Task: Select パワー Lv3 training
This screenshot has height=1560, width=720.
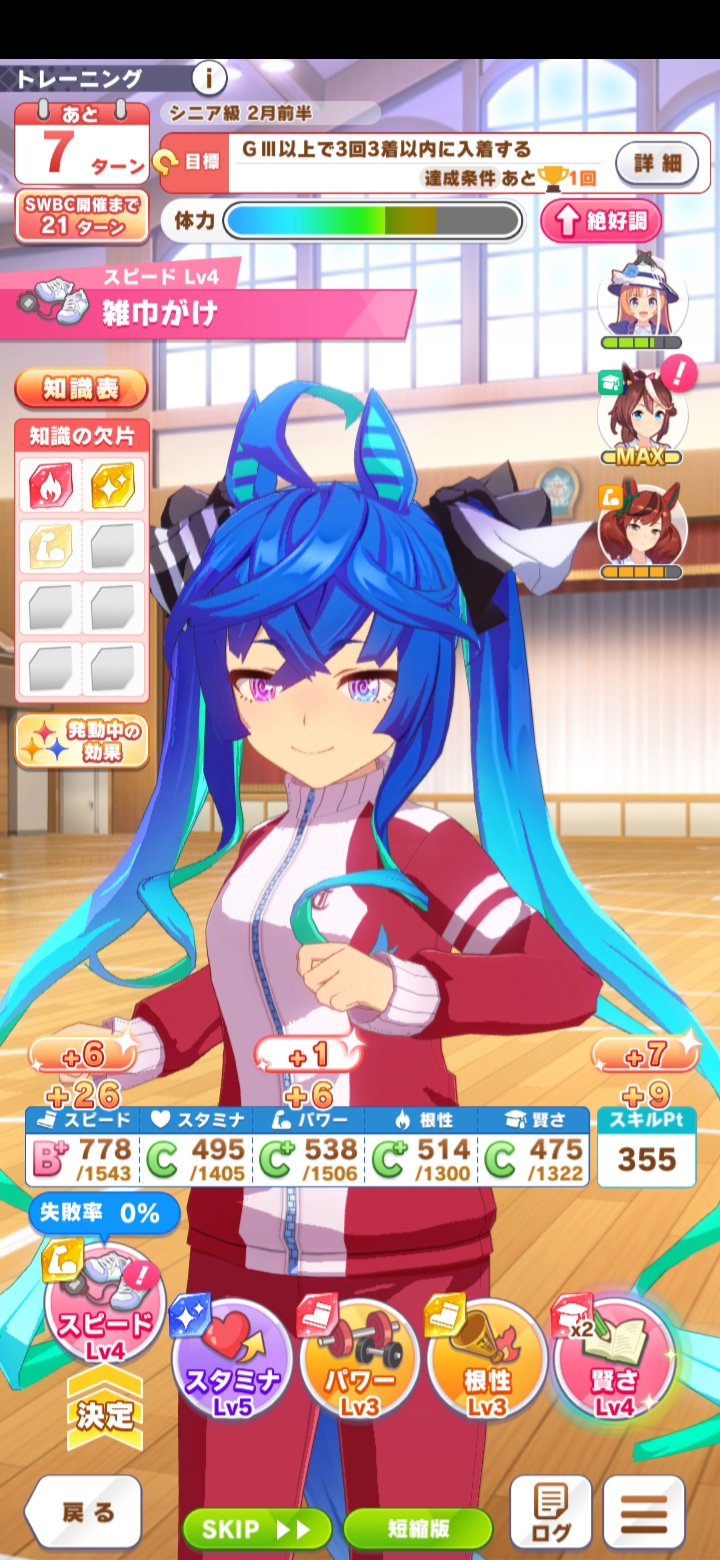Action: (x=359, y=1360)
